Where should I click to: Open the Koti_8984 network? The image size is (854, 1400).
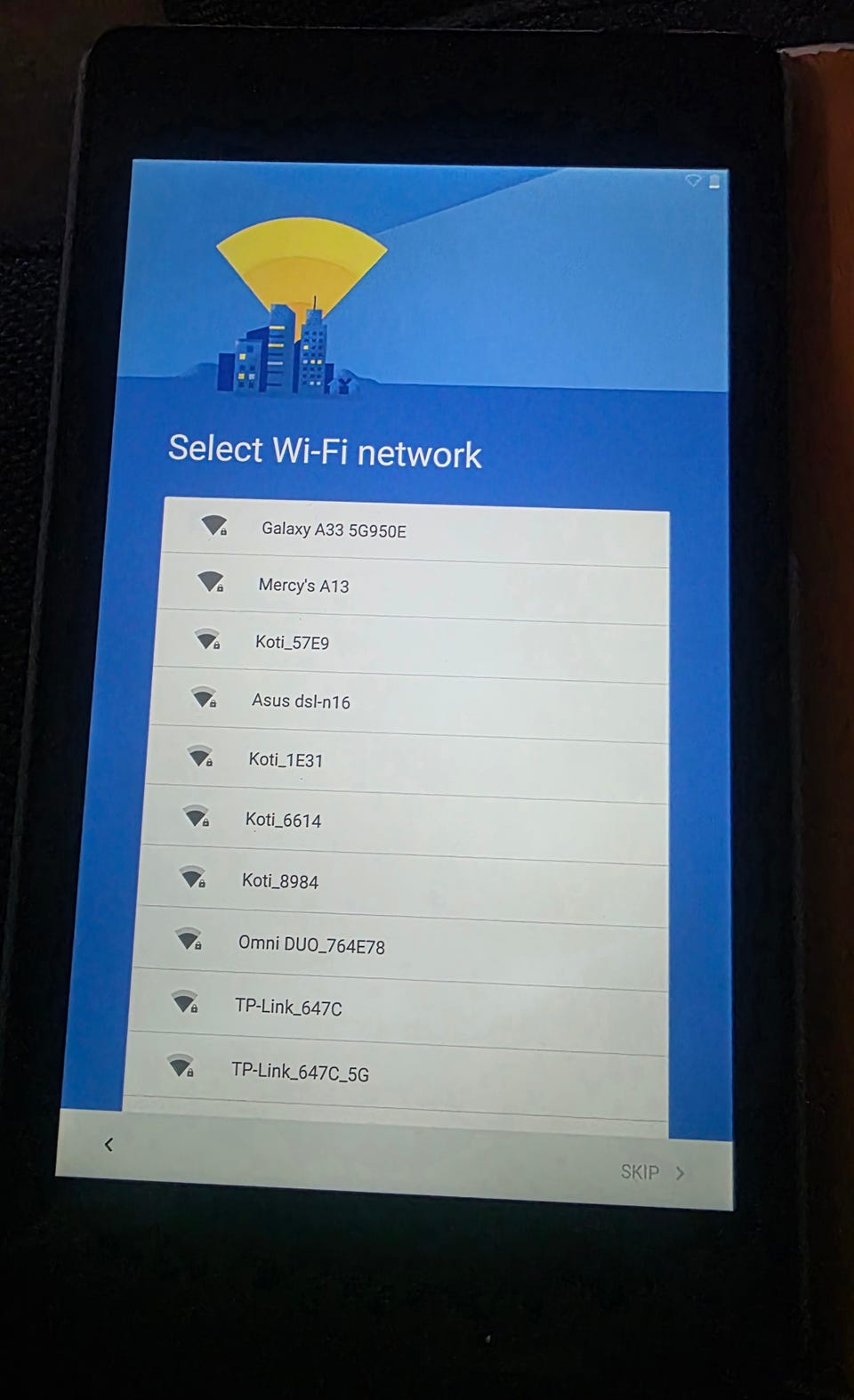tap(400, 885)
